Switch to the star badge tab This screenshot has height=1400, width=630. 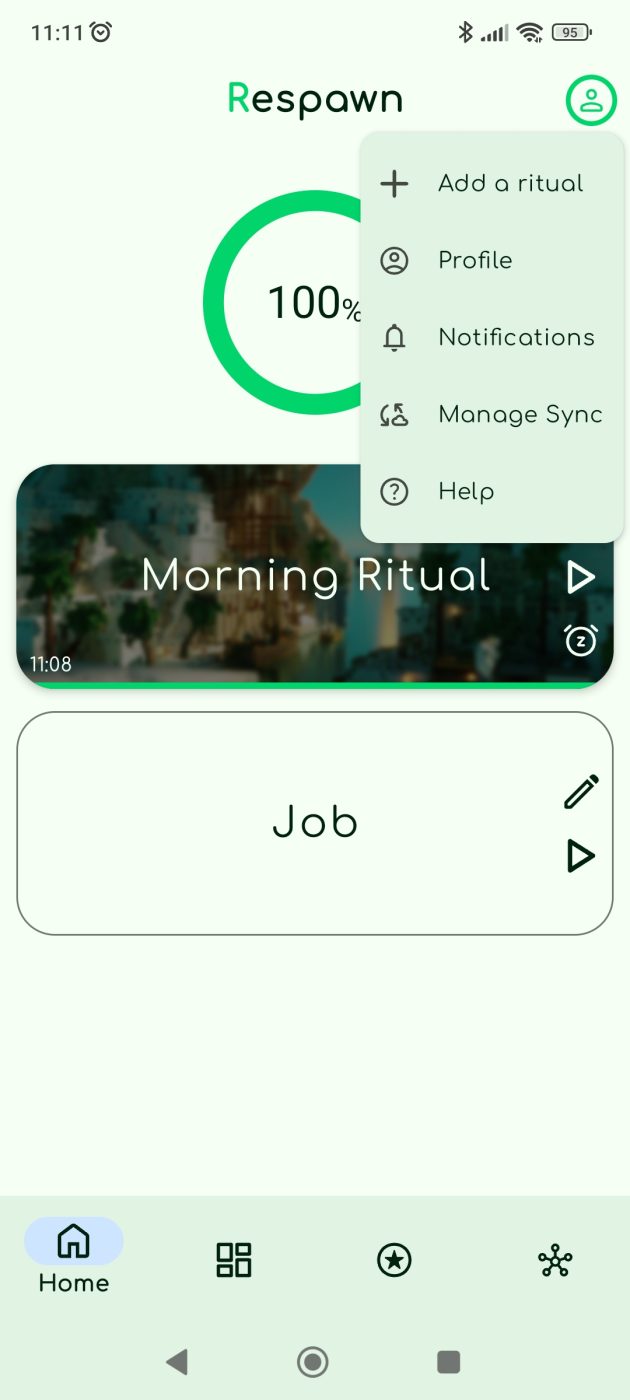394,1259
